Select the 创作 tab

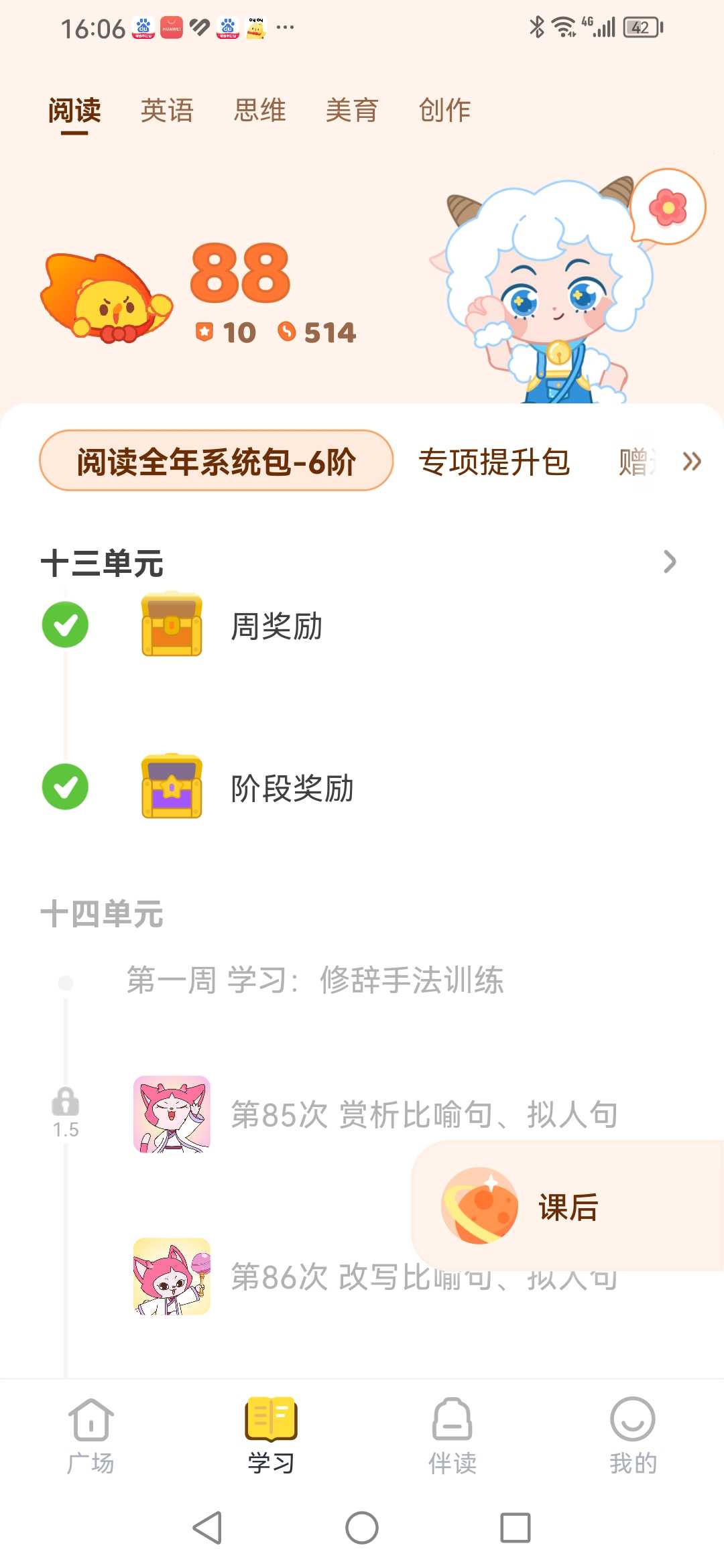tap(444, 111)
